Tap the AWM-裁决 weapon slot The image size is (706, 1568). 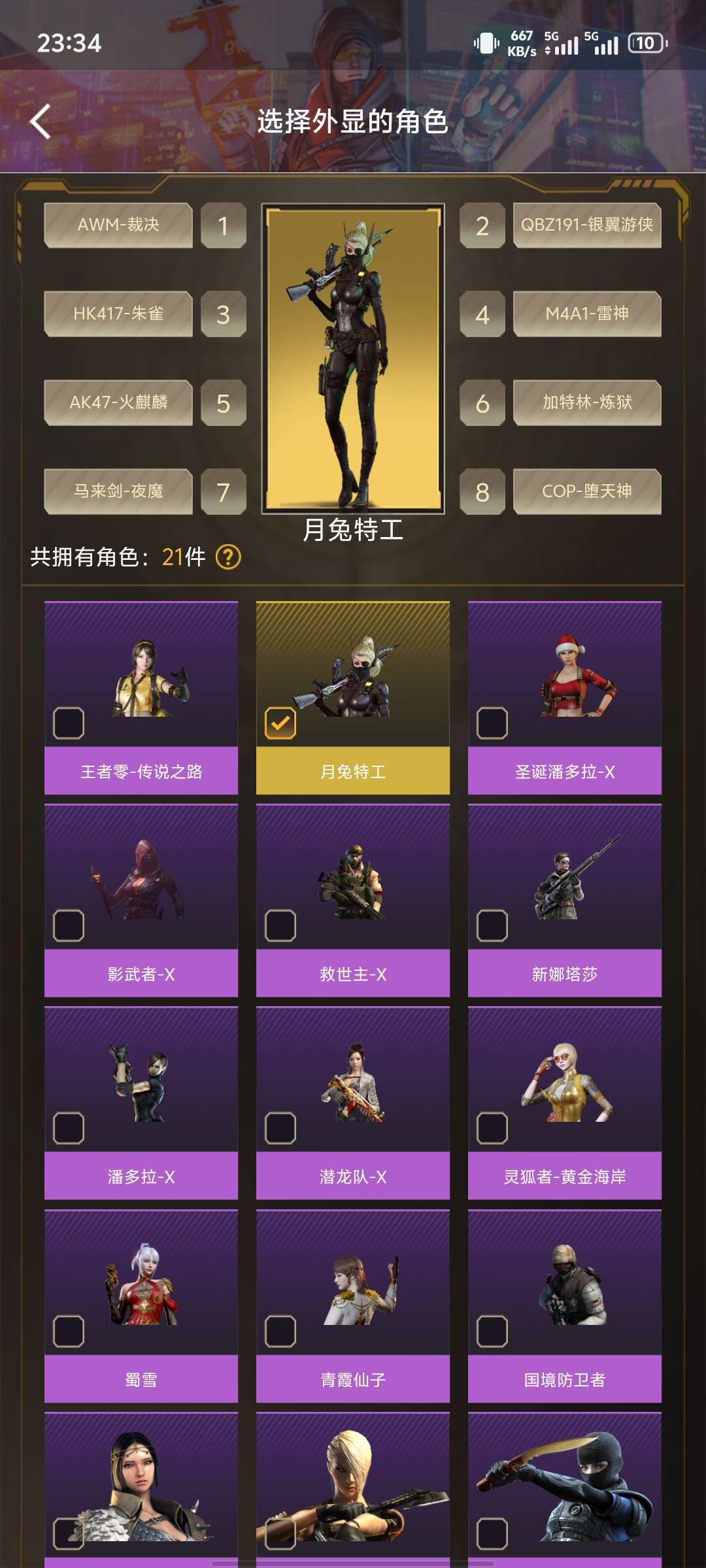(x=118, y=225)
